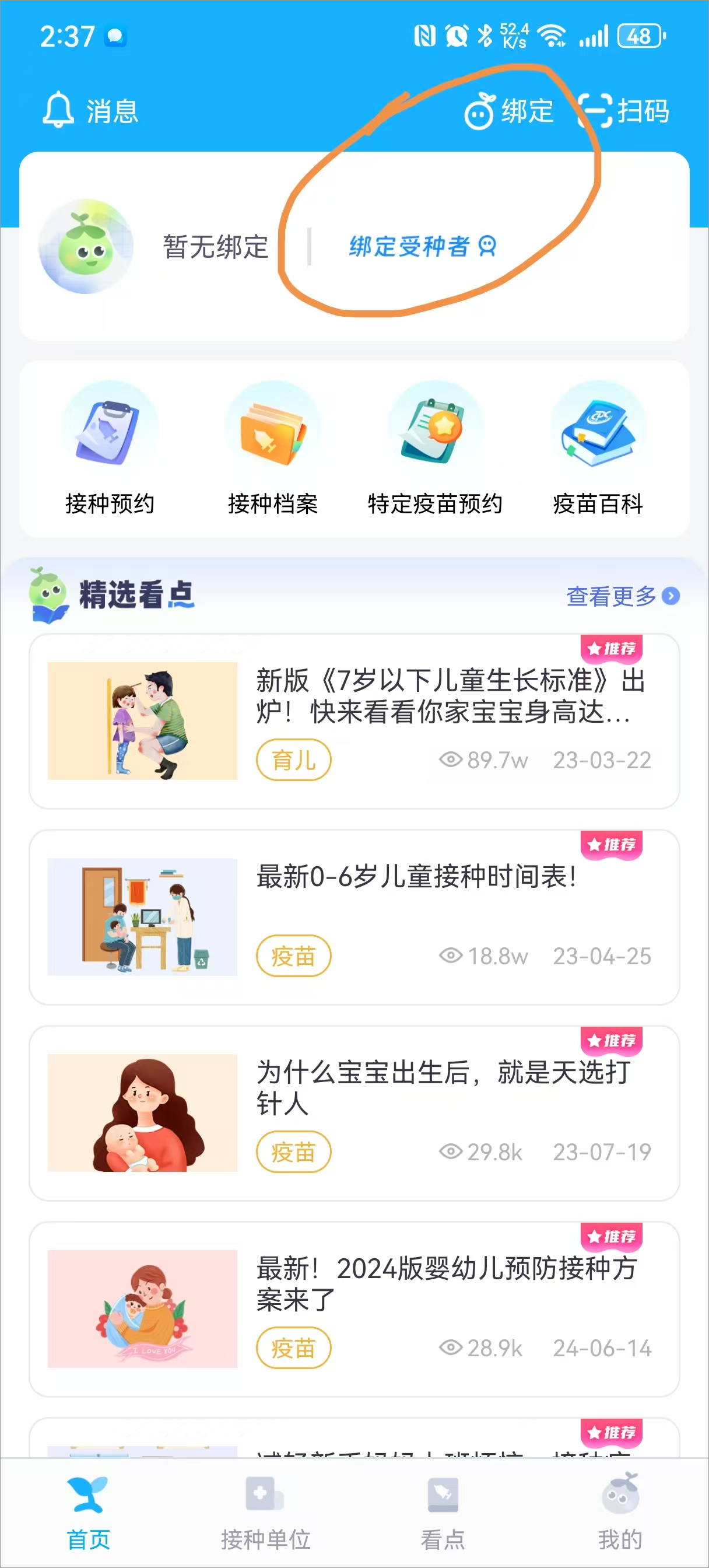This screenshot has height=1568, width=709.
Task: Tap 查看更多 to see more articles
Action: pyautogui.click(x=622, y=596)
